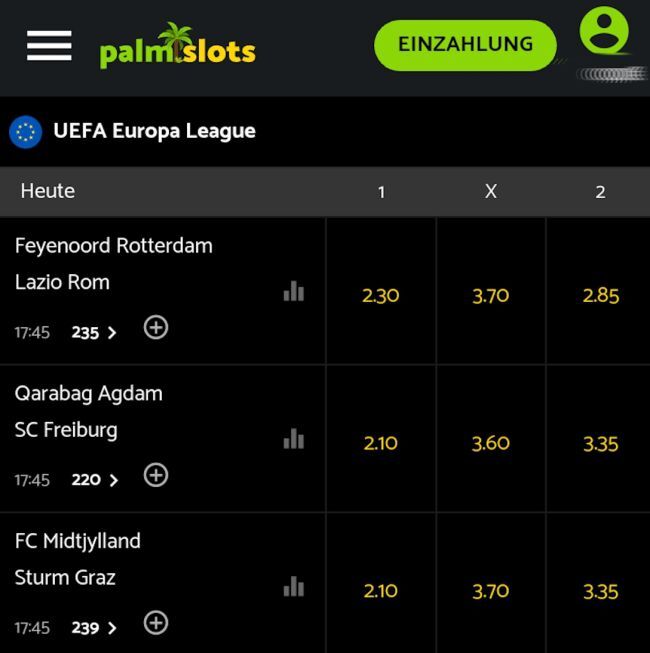Tap plus icon on Qarabag vs Freiburg match
650x653 pixels.
pyautogui.click(x=156, y=474)
